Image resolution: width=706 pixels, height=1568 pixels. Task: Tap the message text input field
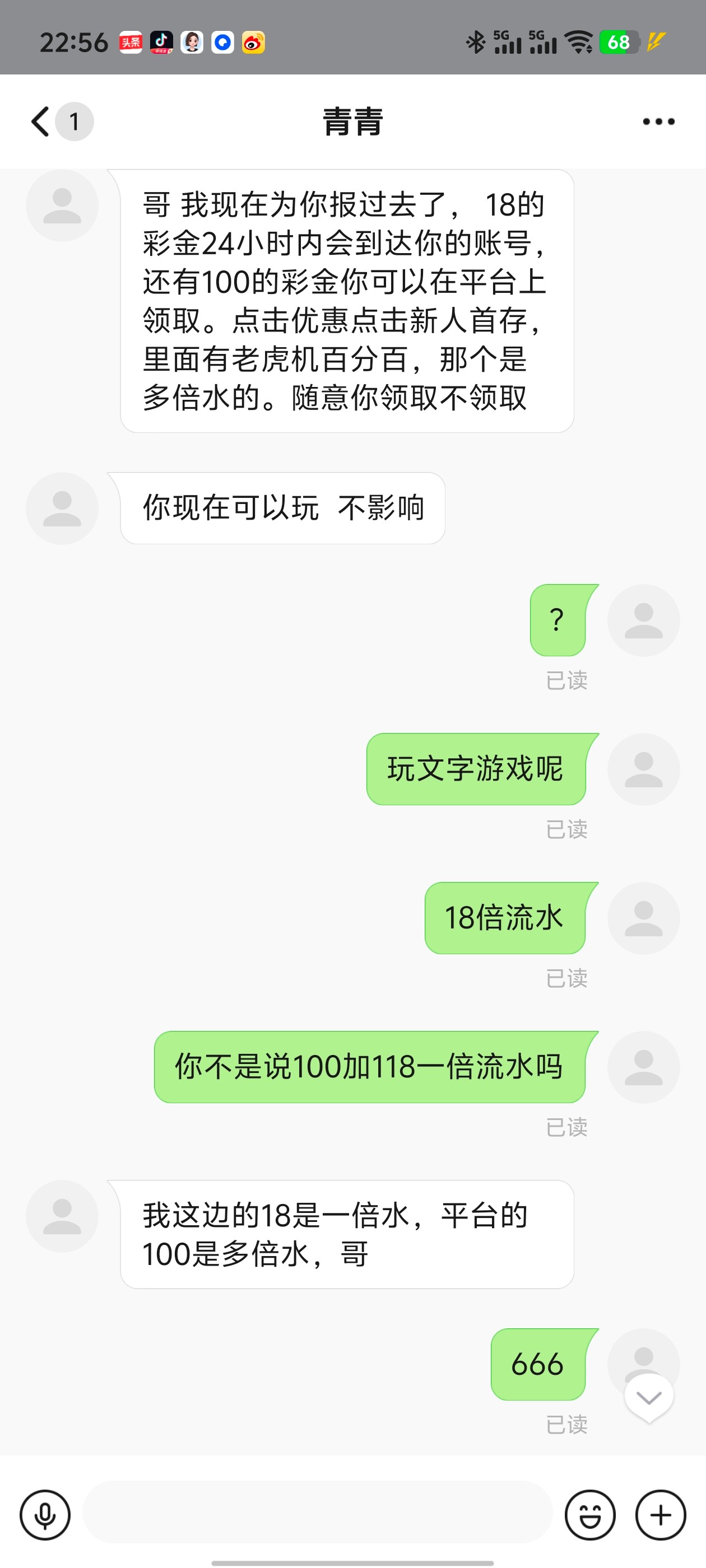coord(317,1513)
